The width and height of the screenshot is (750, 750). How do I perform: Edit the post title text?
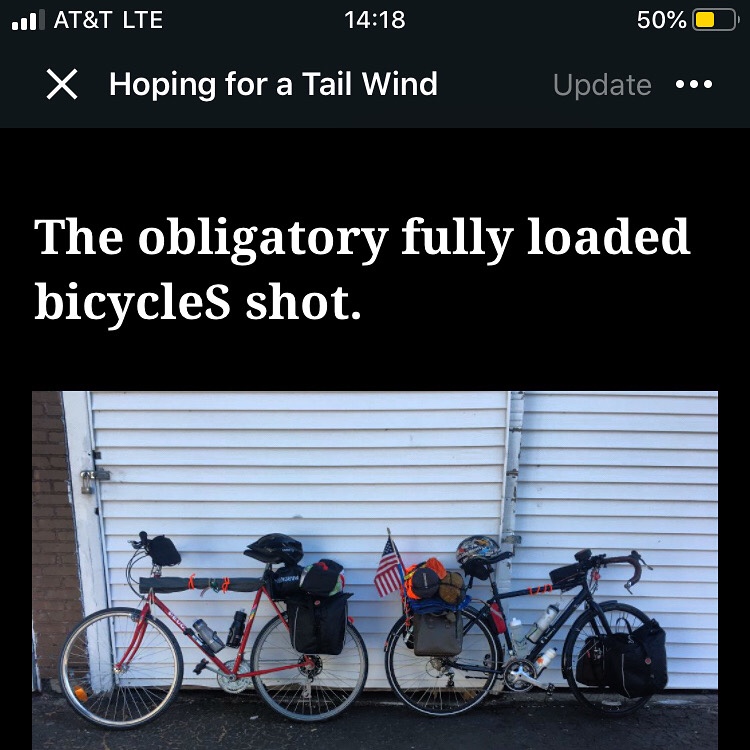(362, 270)
